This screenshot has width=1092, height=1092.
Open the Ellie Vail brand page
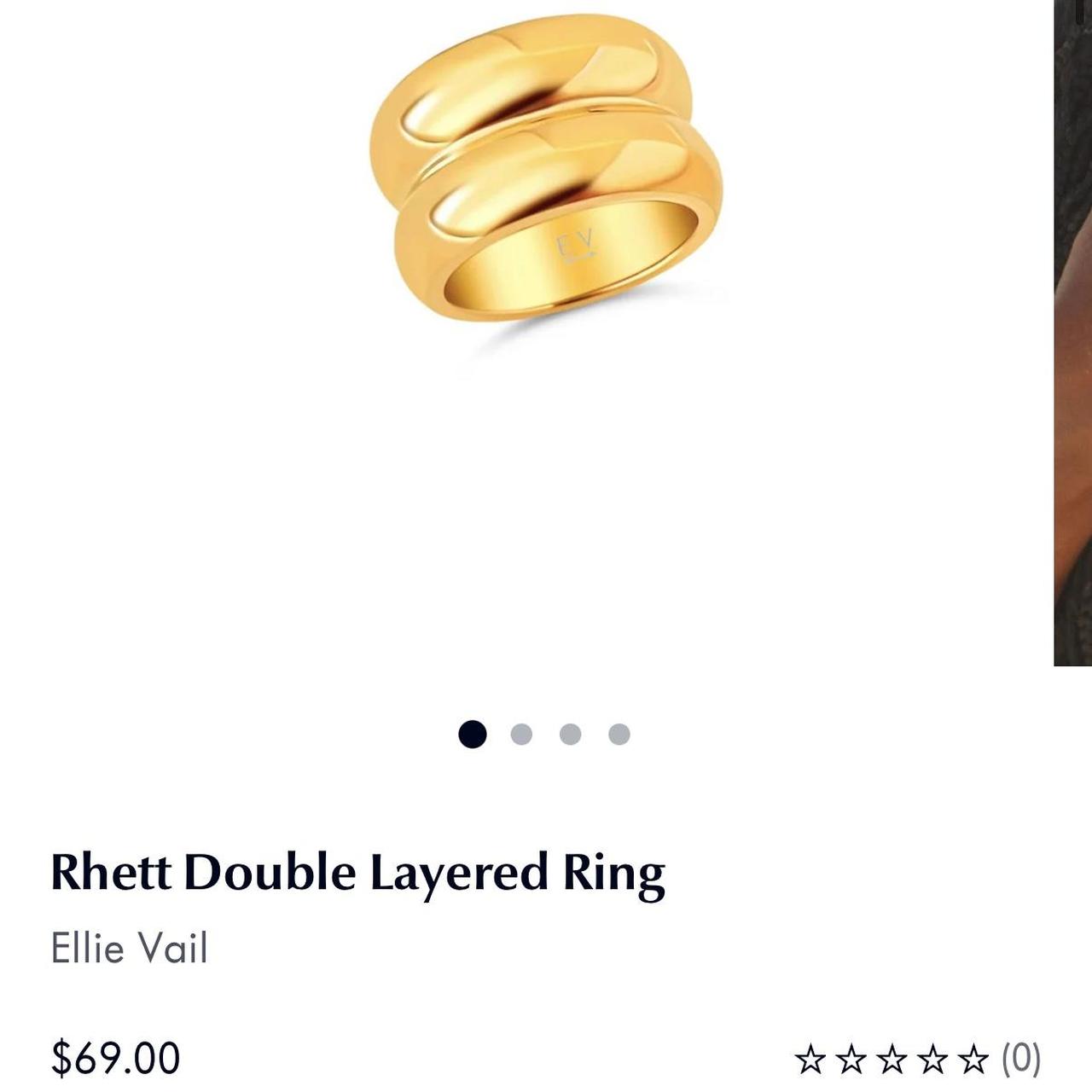coord(129,949)
